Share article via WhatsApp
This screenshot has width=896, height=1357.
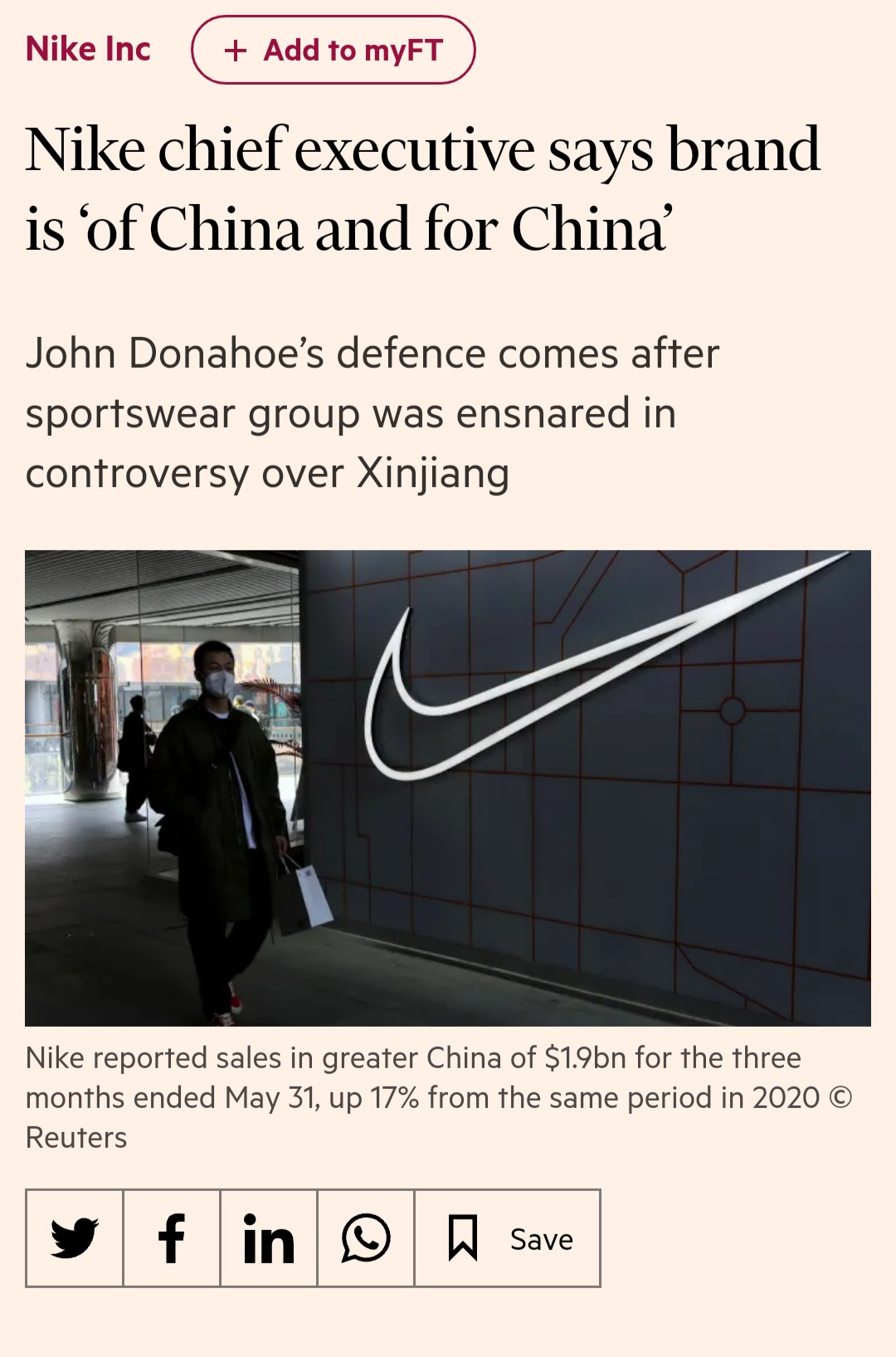pos(366,1238)
